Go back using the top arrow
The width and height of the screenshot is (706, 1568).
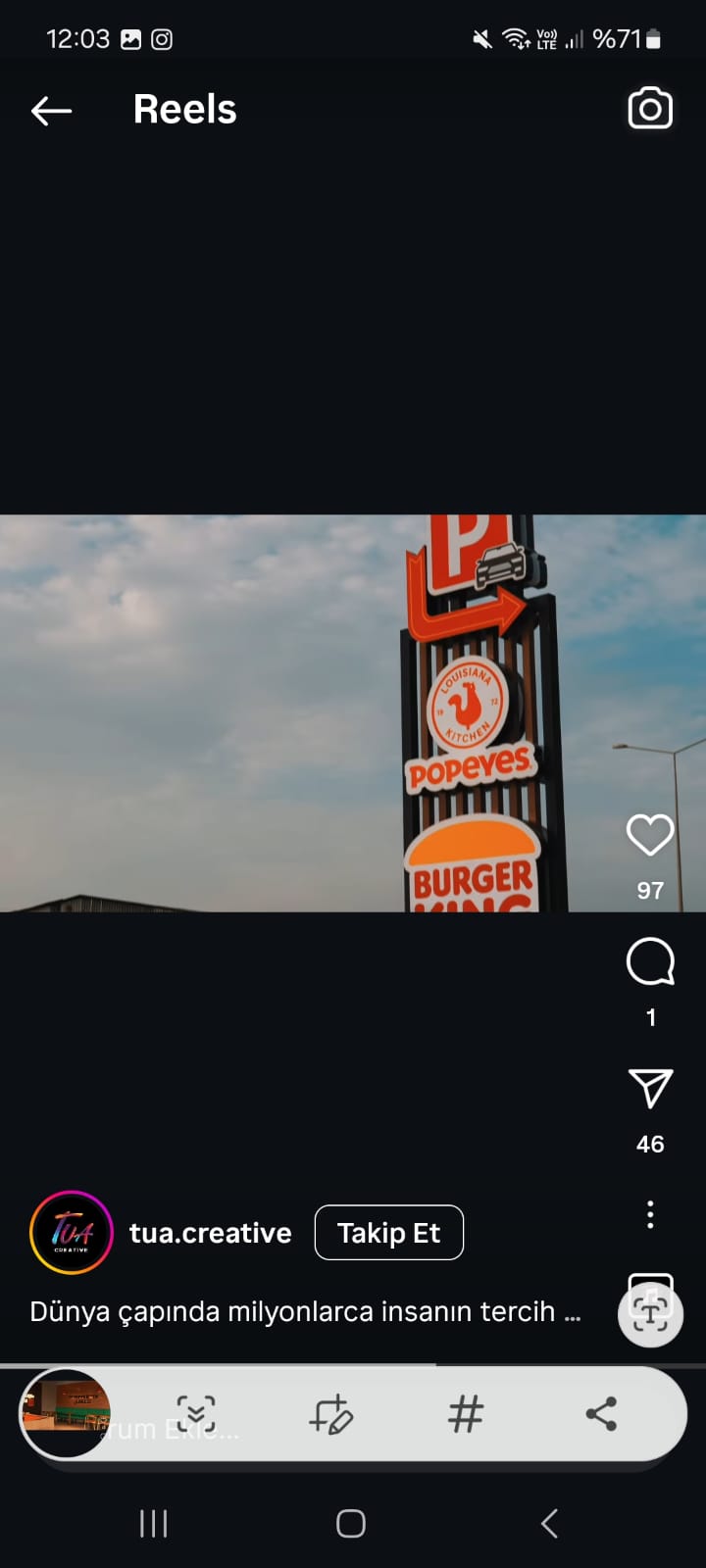pos(51,111)
